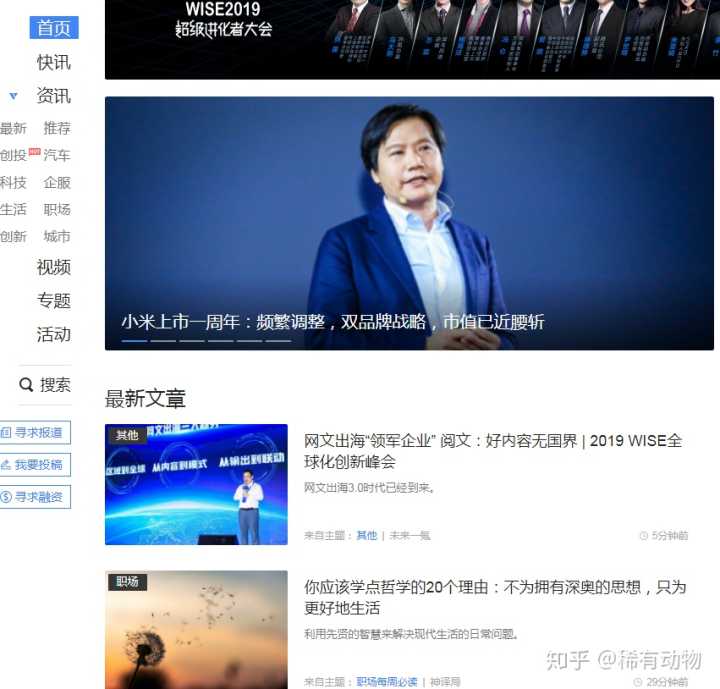Tap the 我要投稿 button
The width and height of the screenshot is (720, 689).
point(35,465)
